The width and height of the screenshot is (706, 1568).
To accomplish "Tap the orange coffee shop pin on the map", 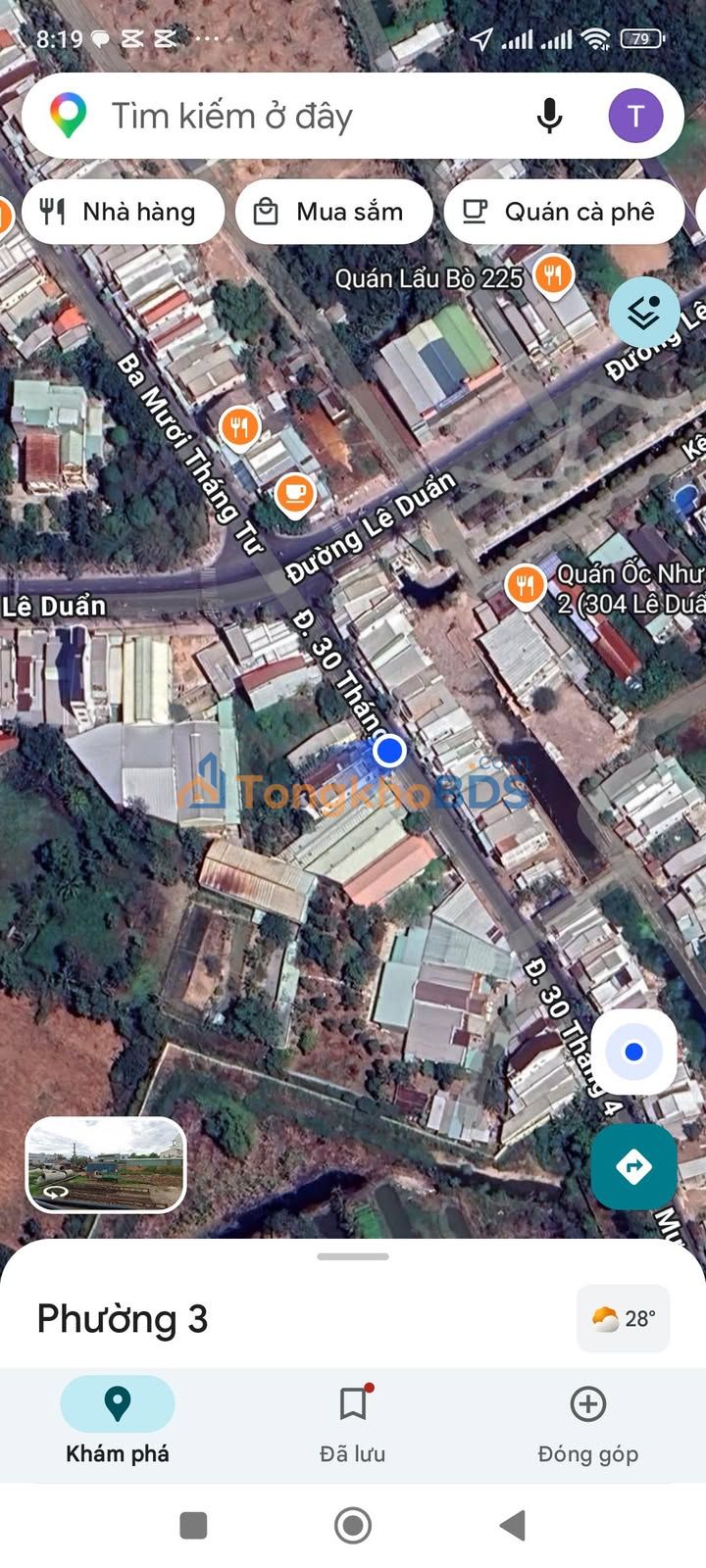I will point(294,492).
